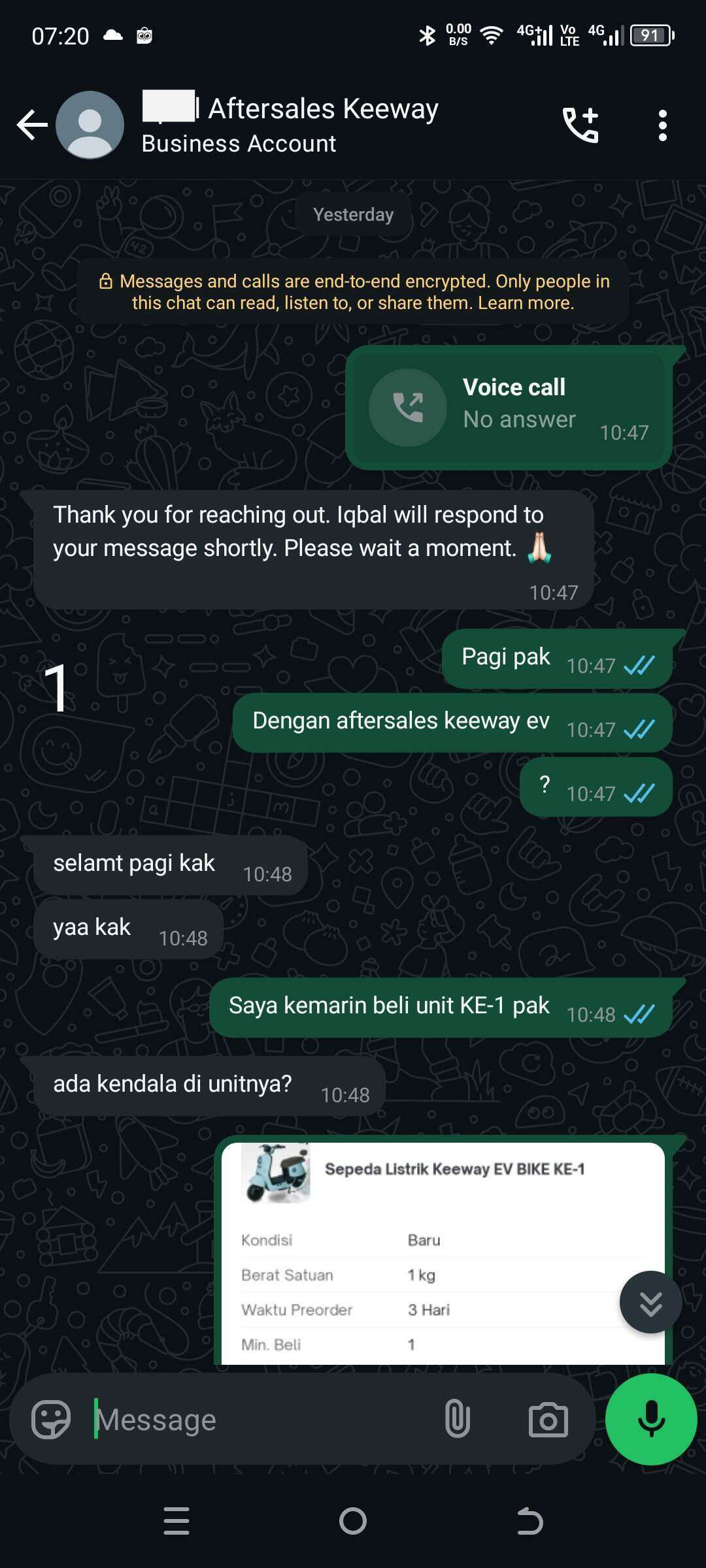Image resolution: width=706 pixels, height=1568 pixels.
Task: Open the Learn more encryption notice
Action: click(x=526, y=303)
